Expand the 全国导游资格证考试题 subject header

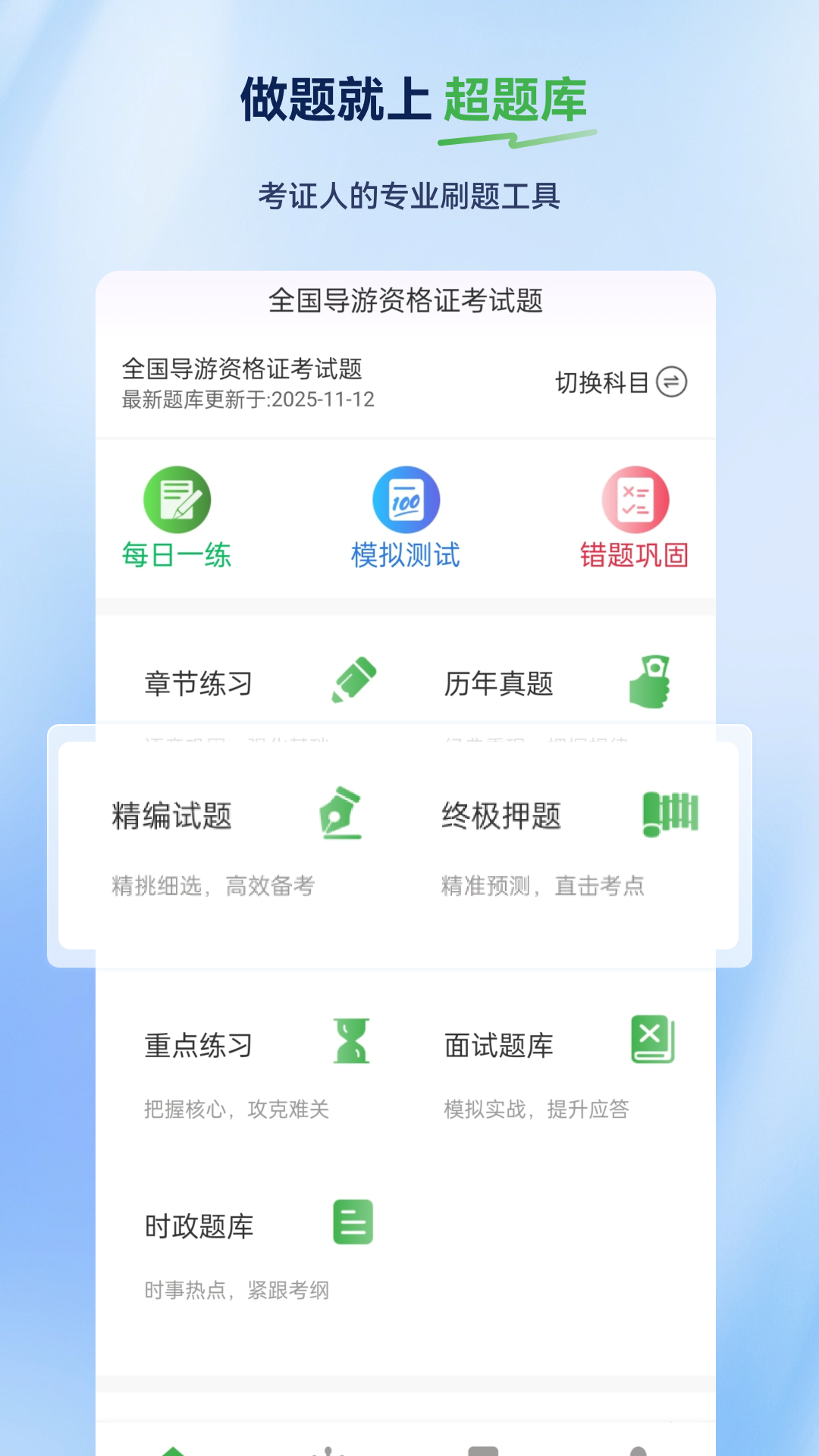pyautogui.click(x=409, y=300)
